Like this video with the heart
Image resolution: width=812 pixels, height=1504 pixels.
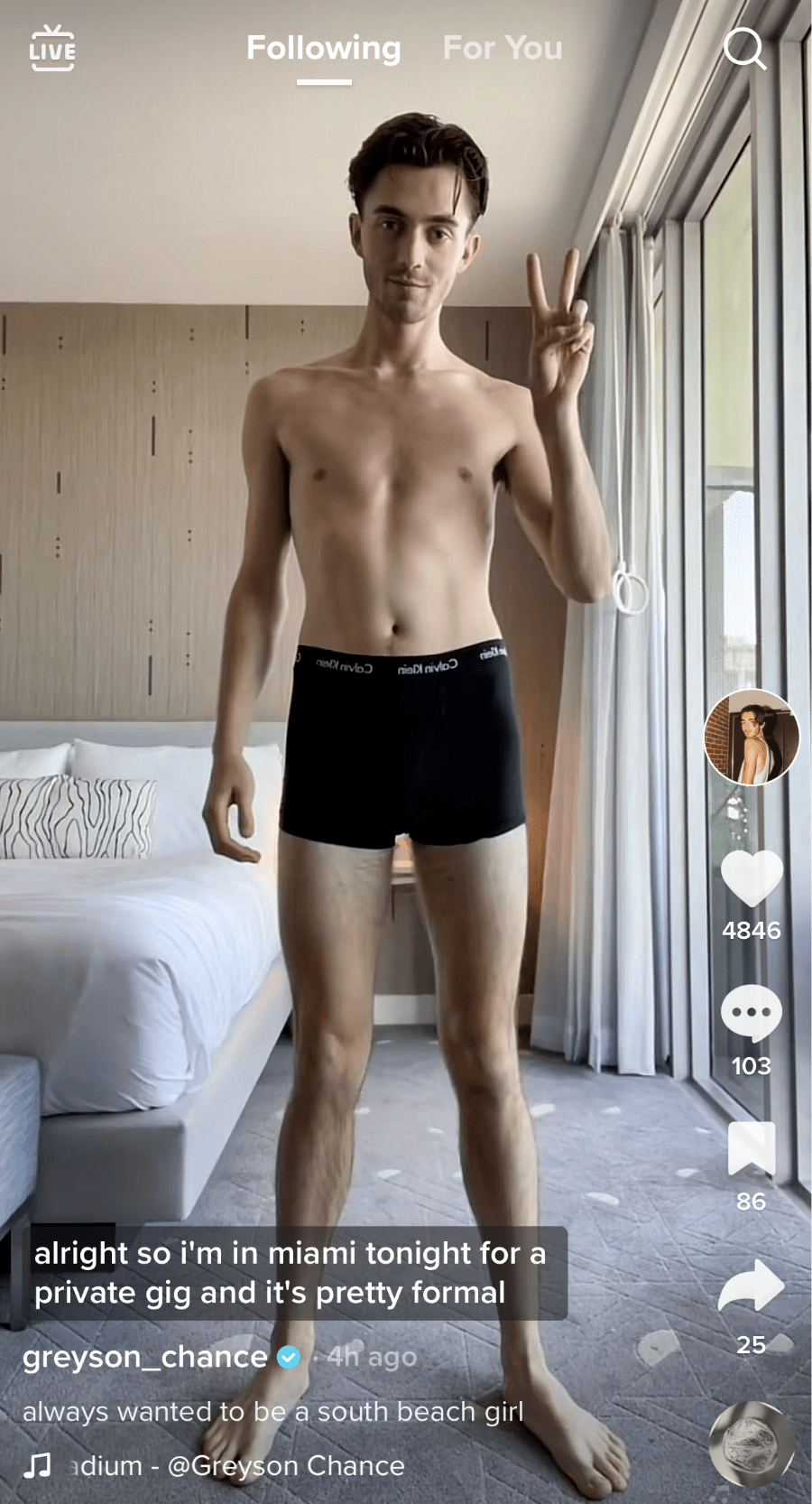pos(752,879)
